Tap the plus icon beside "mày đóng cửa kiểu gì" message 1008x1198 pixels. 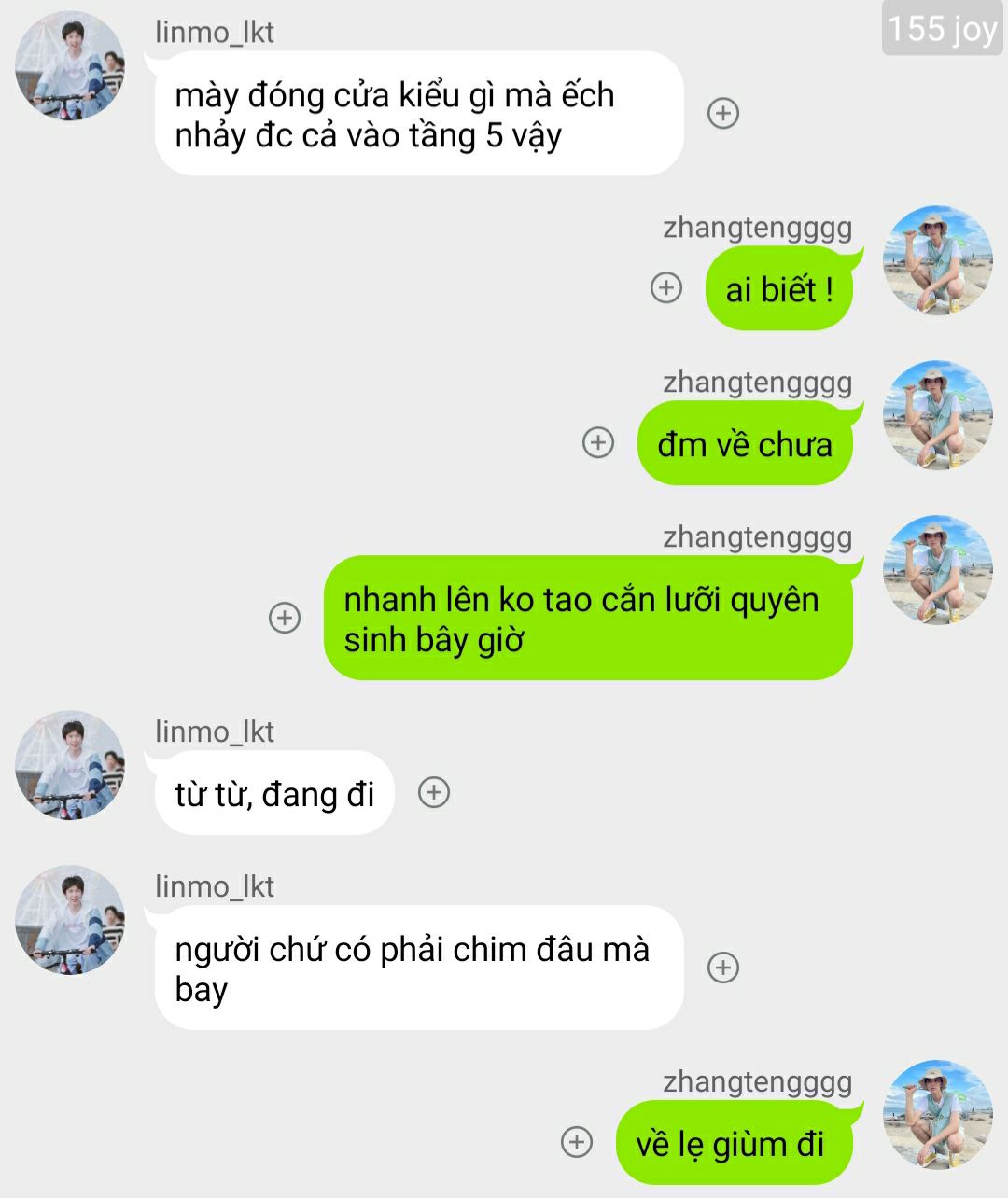click(x=723, y=114)
